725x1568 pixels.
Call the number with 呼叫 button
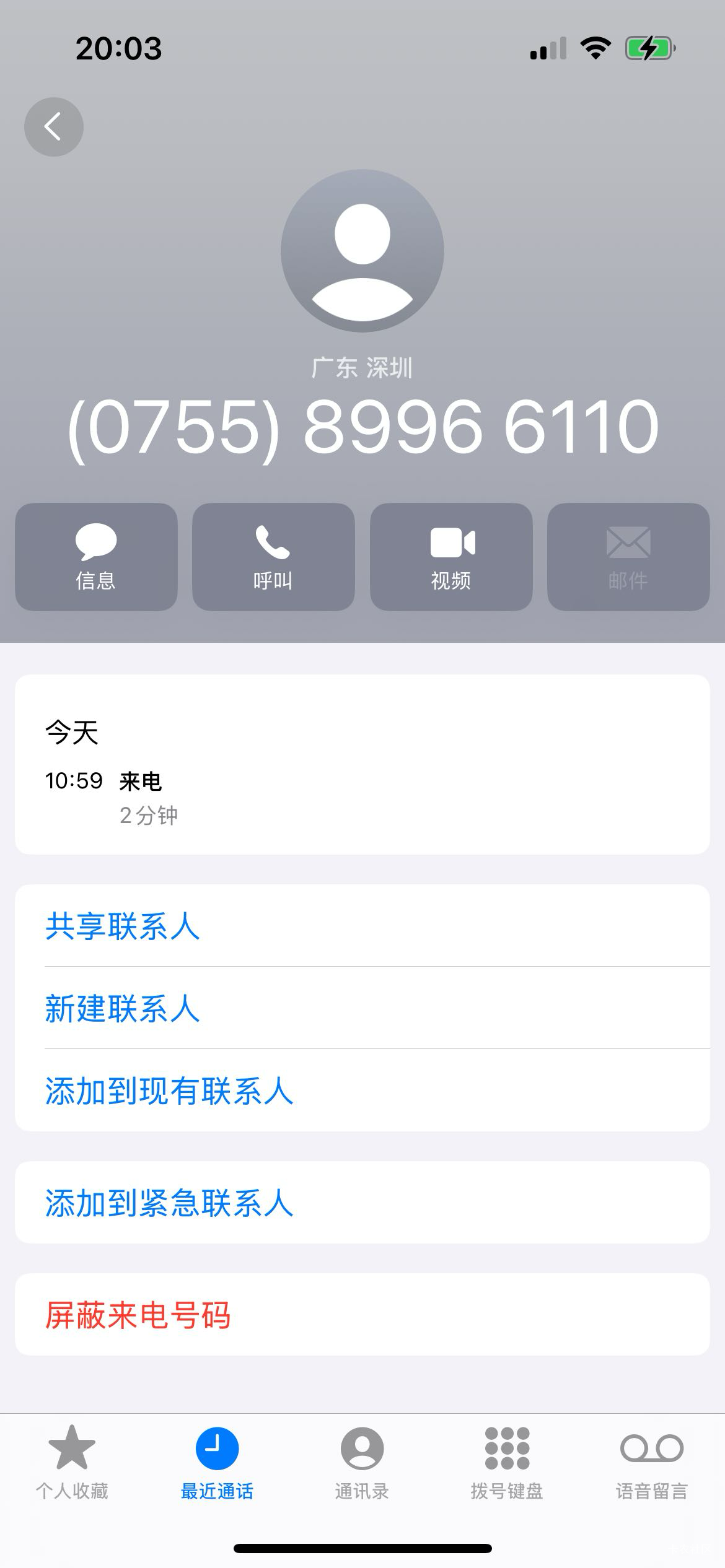[x=273, y=557]
